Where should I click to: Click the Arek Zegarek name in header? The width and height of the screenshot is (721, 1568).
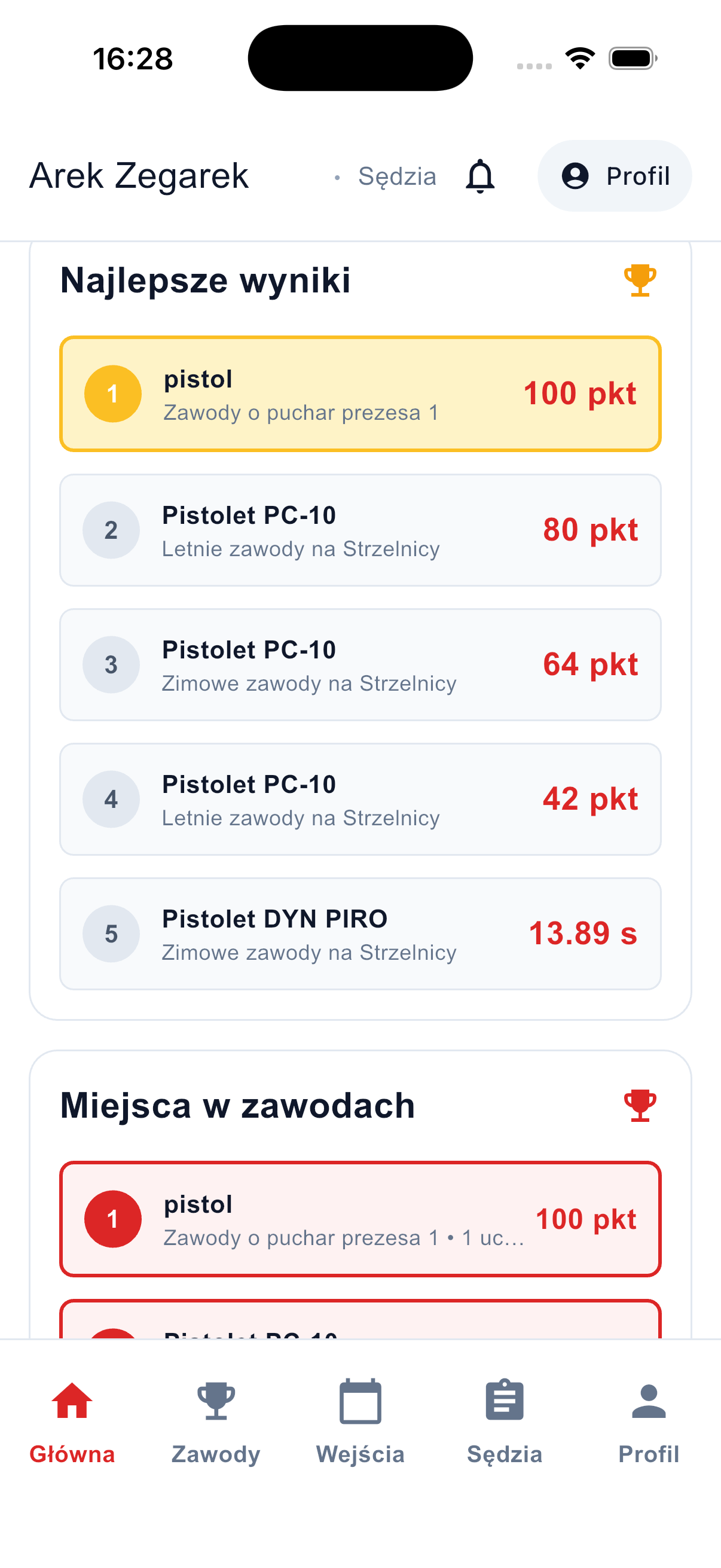[138, 176]
